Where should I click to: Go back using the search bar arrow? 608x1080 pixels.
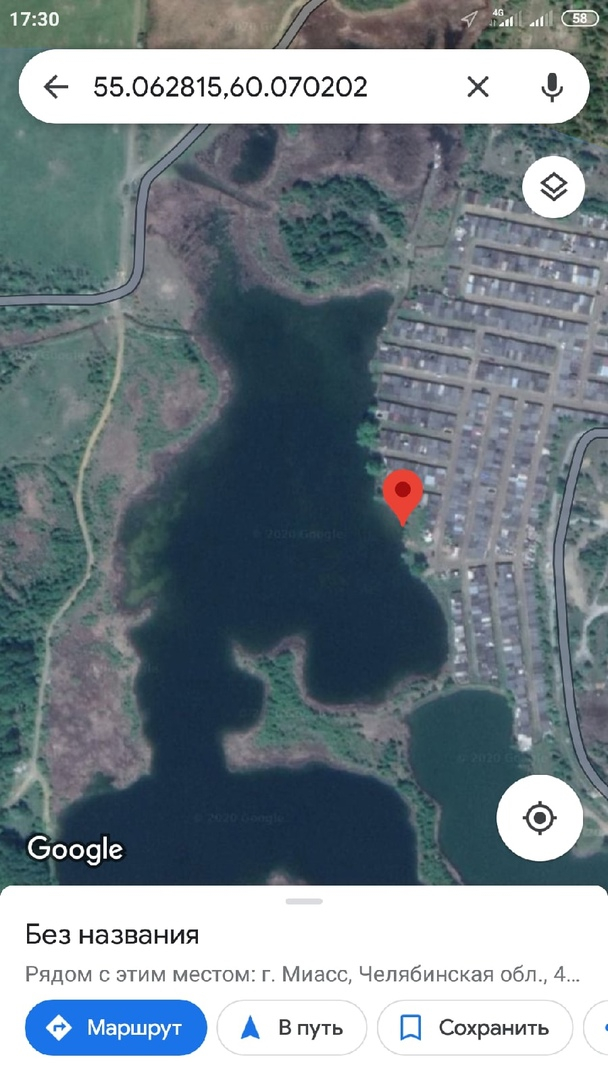[56, 87]
